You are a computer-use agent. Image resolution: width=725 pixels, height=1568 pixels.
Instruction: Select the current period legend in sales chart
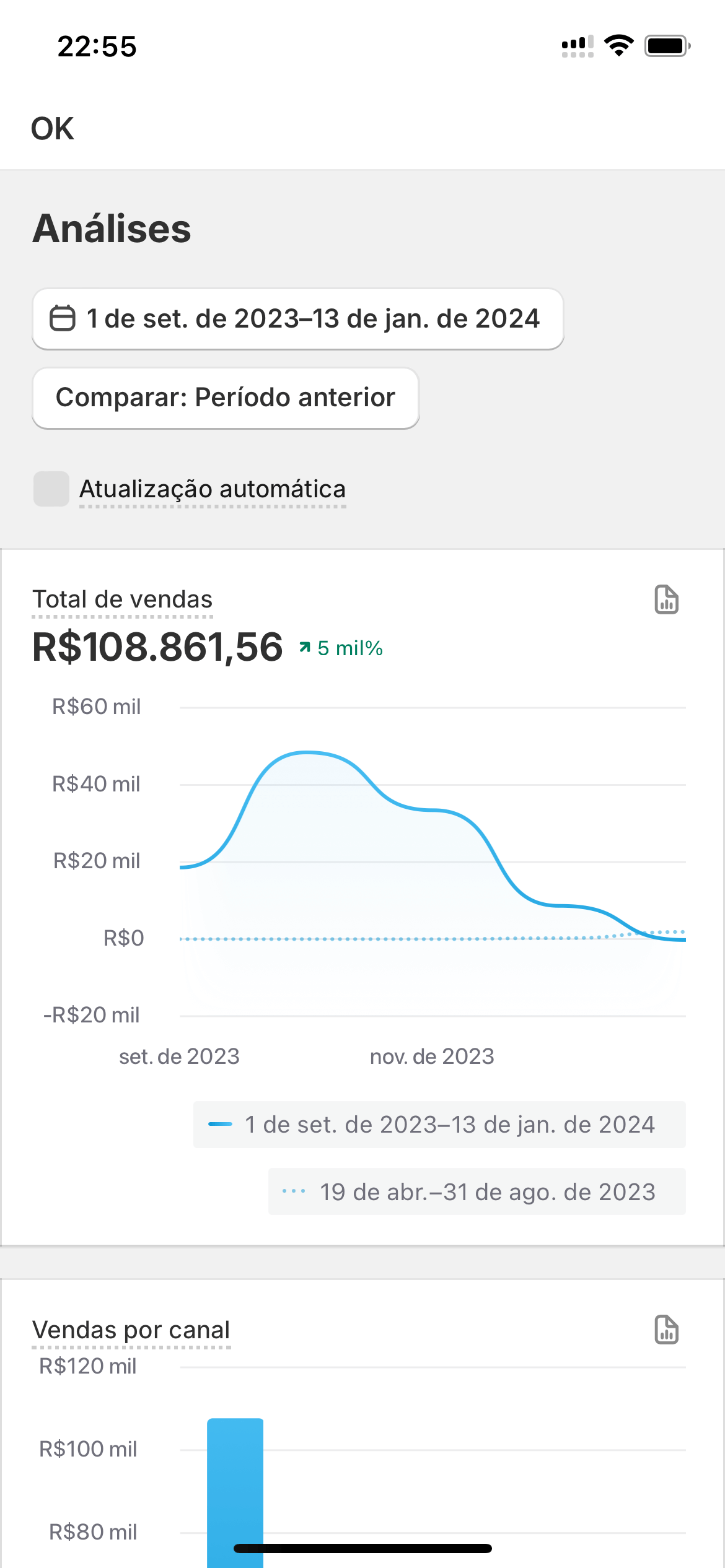pyautogui.click(x=439, y=1125)
